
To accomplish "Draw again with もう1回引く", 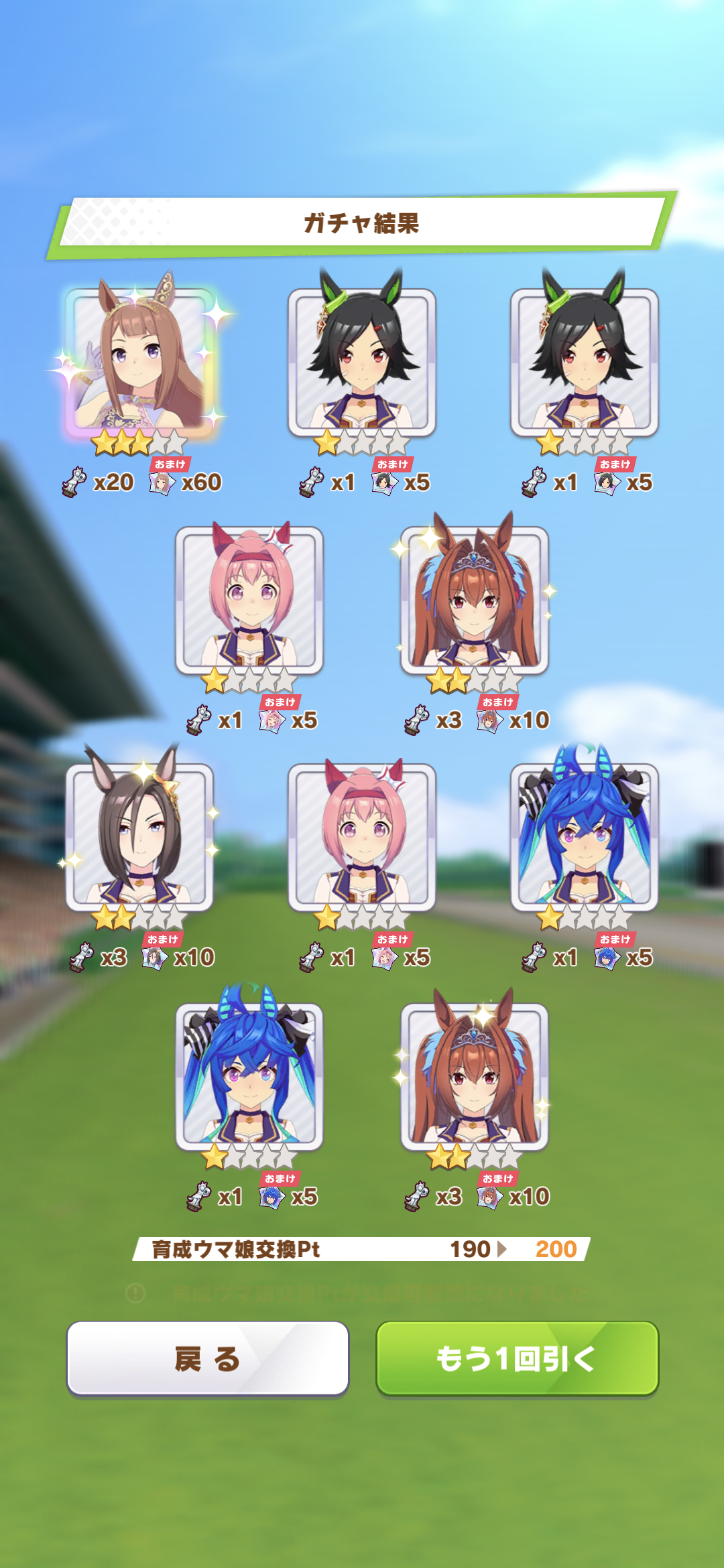I will tap(517, 1358).
